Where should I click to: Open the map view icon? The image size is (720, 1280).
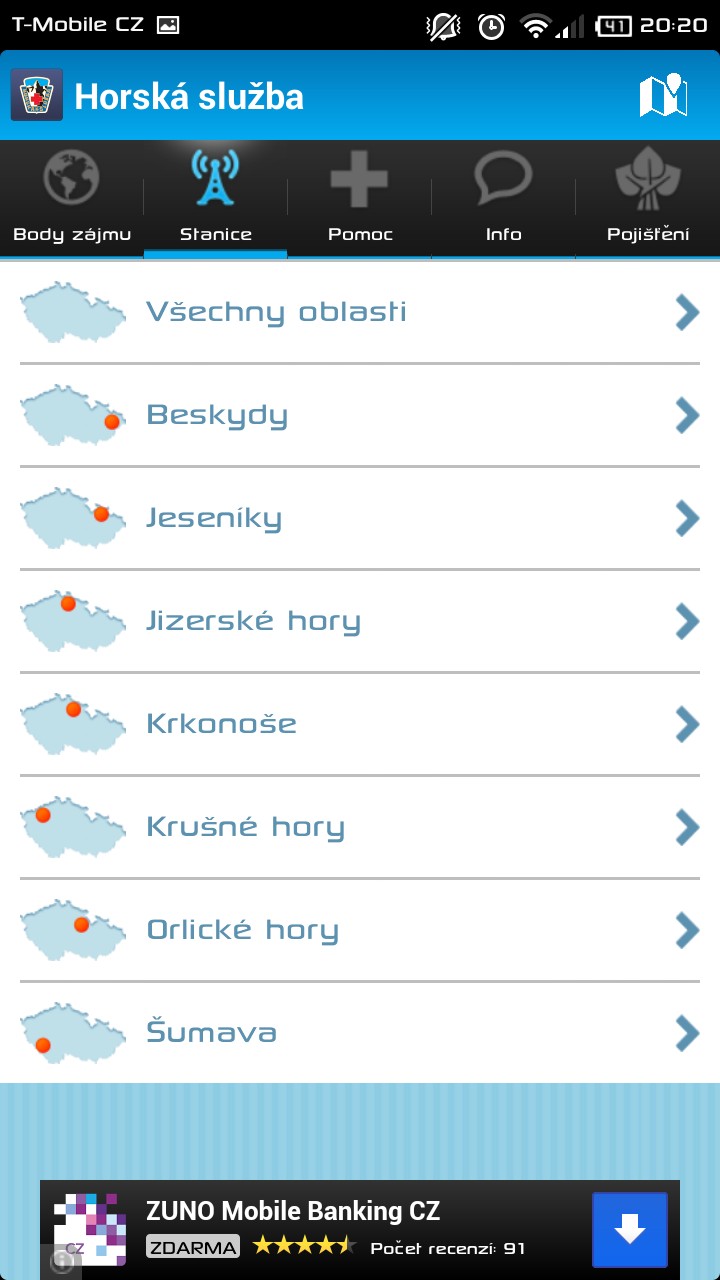click(x=663, y=96)
